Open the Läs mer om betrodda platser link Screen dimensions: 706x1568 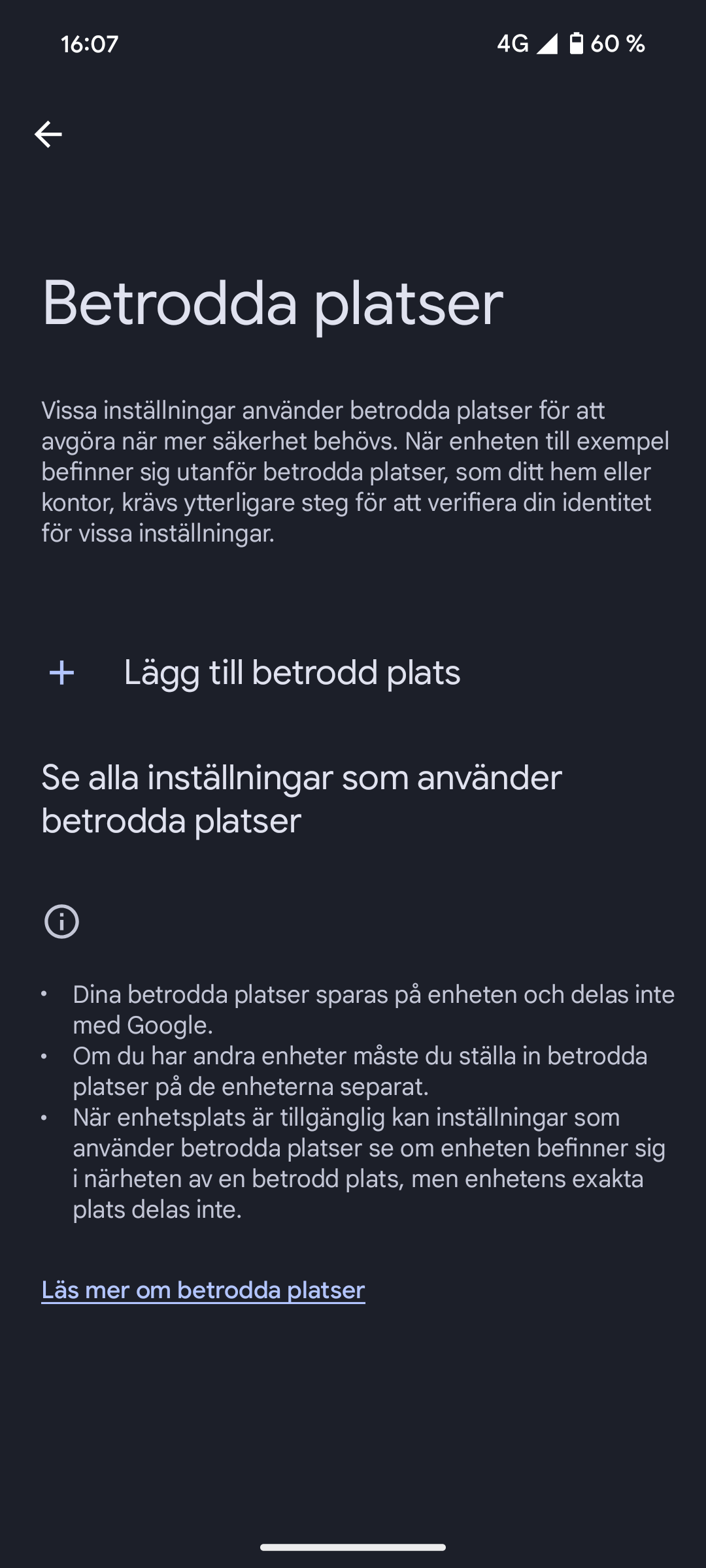coord(203,1290)
